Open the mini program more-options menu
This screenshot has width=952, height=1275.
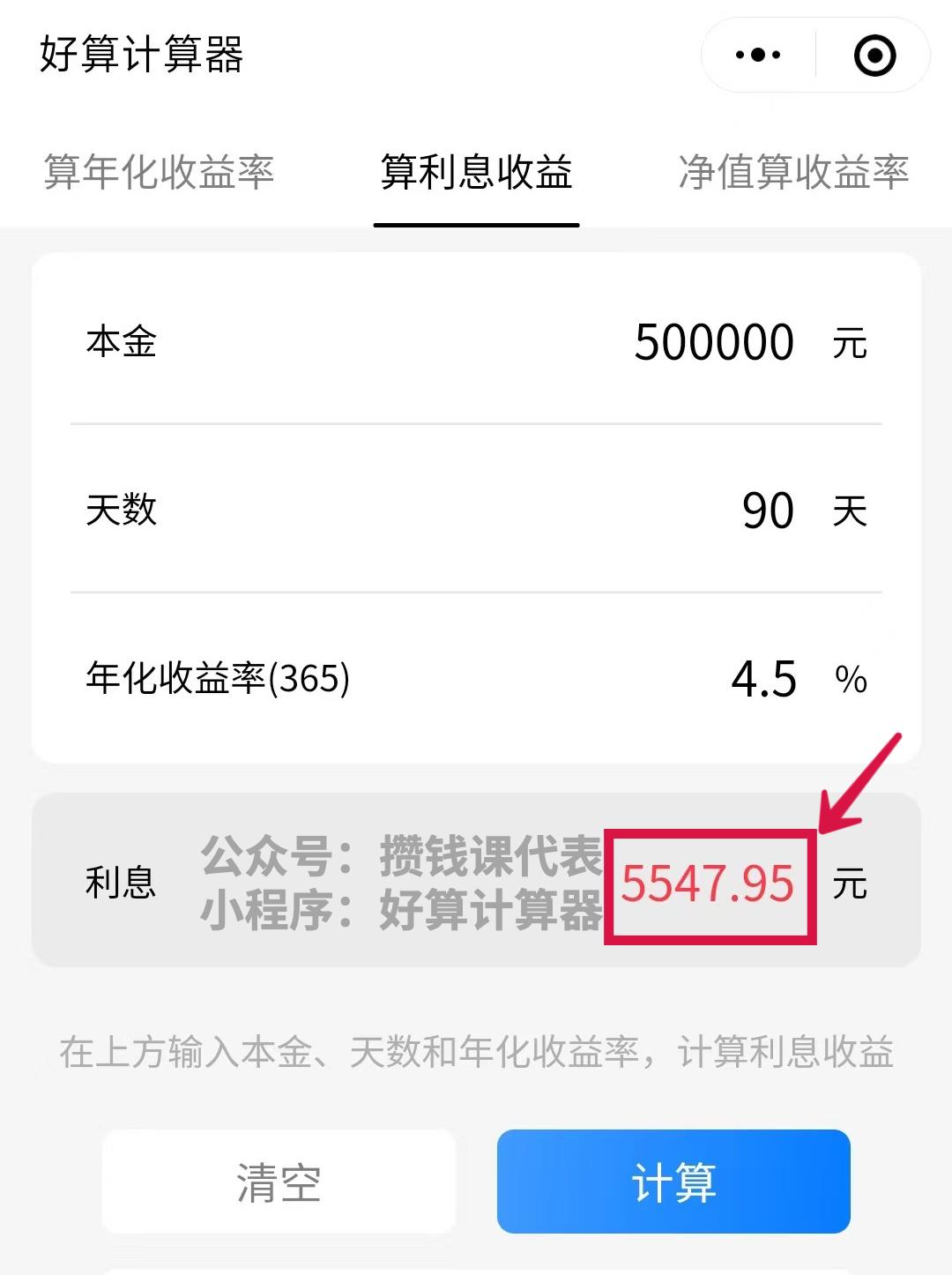[758, 55]
